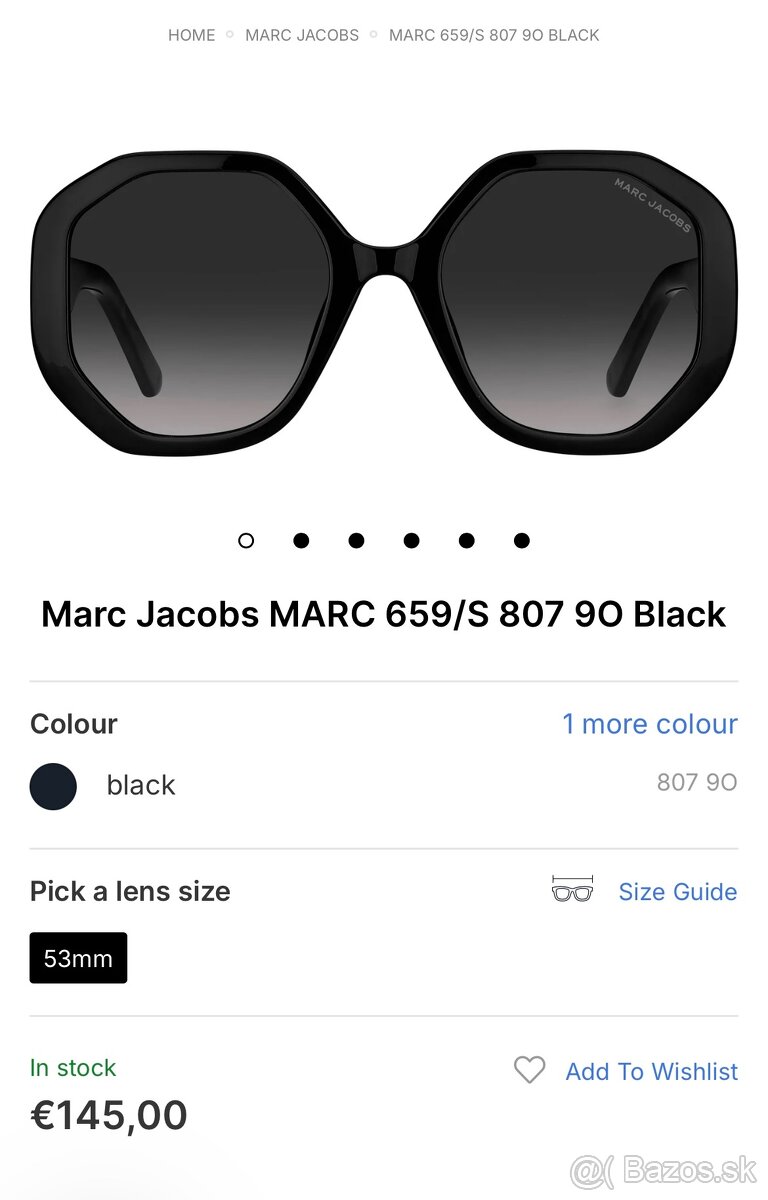The height and width of the screenshot is (1200, 768).
Task: Select the 53mm lens size
Action: tap(78, 957)
